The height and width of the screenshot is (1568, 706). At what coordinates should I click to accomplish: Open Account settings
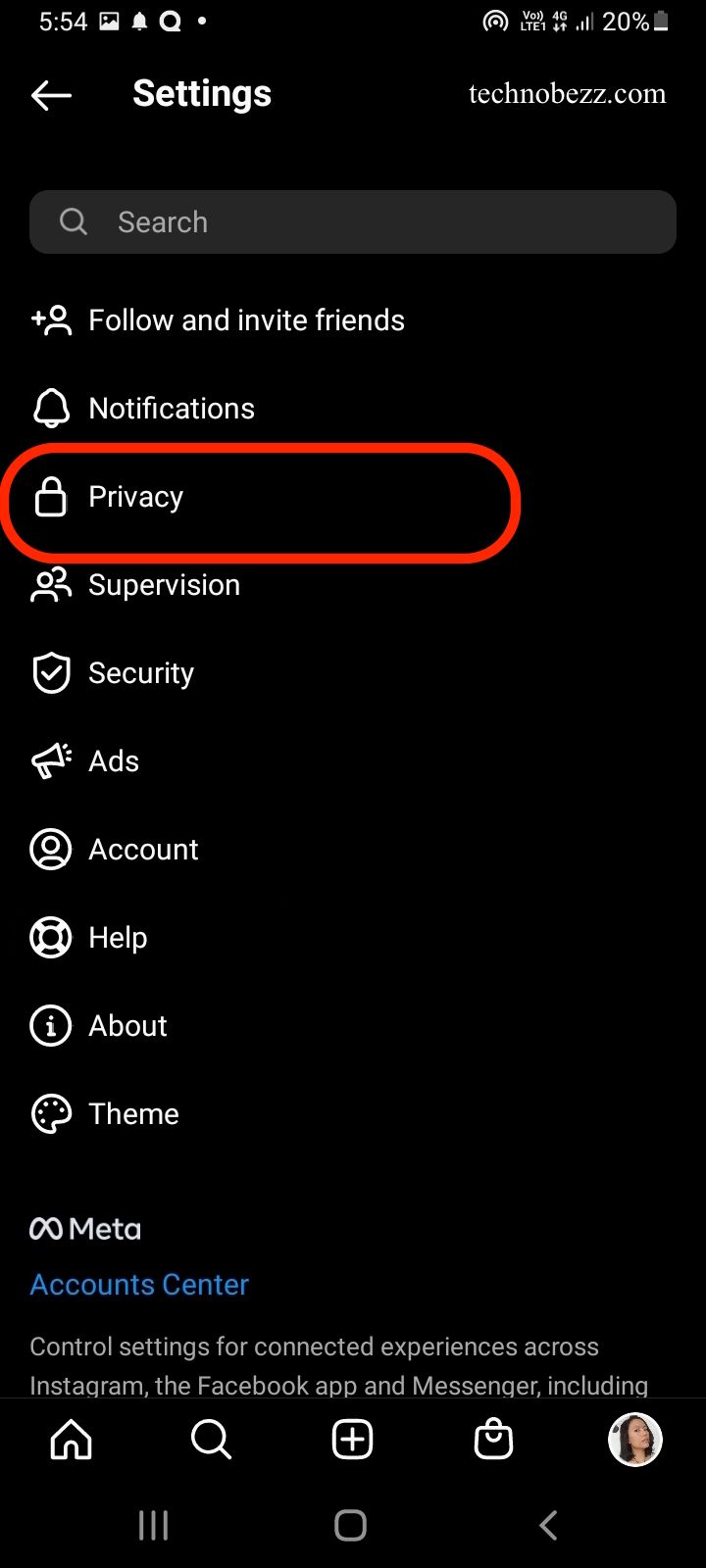(353, 850)
